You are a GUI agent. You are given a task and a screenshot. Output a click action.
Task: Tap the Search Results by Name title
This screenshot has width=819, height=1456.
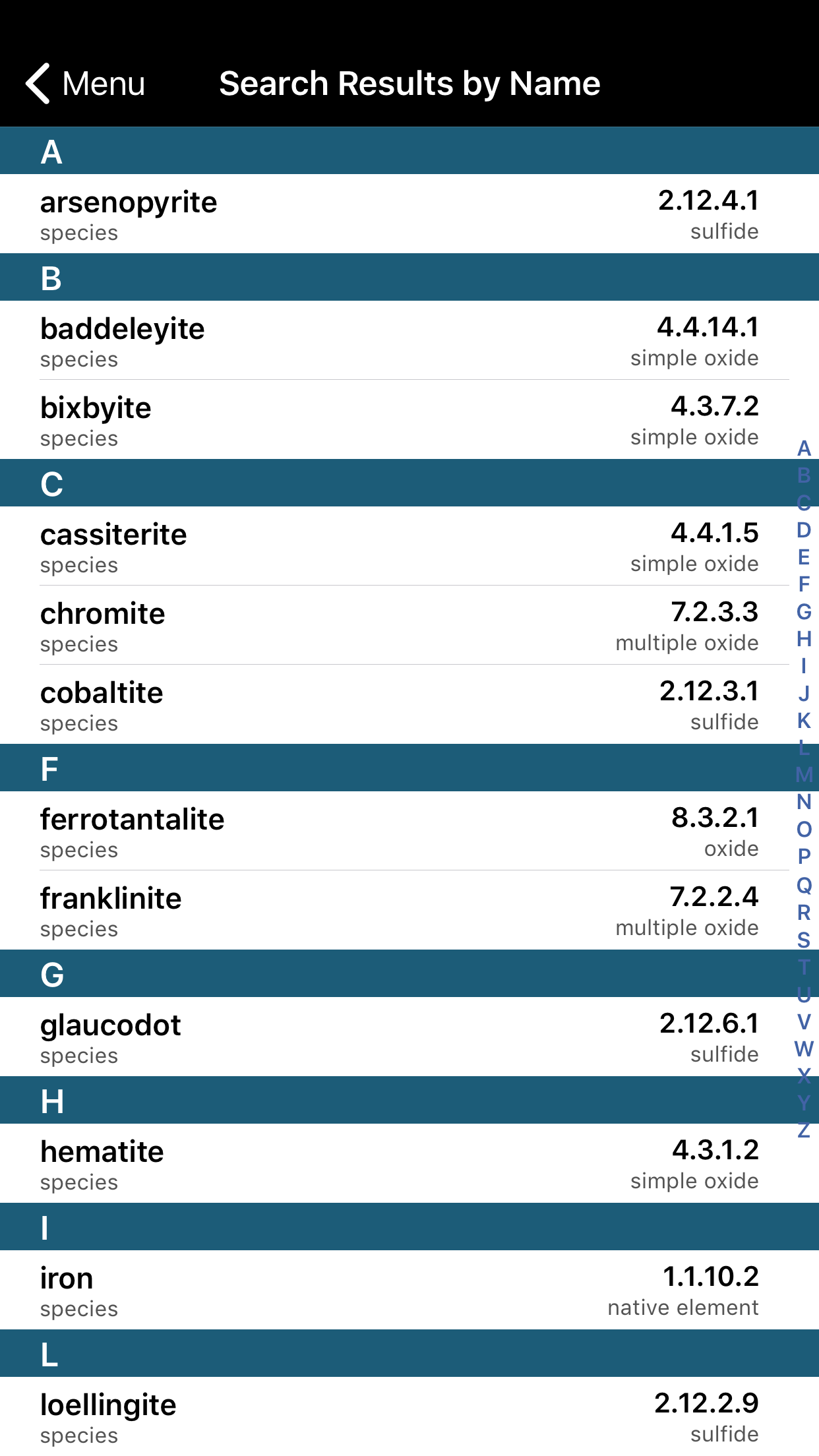pyautogui.click(x=409, y=83)
